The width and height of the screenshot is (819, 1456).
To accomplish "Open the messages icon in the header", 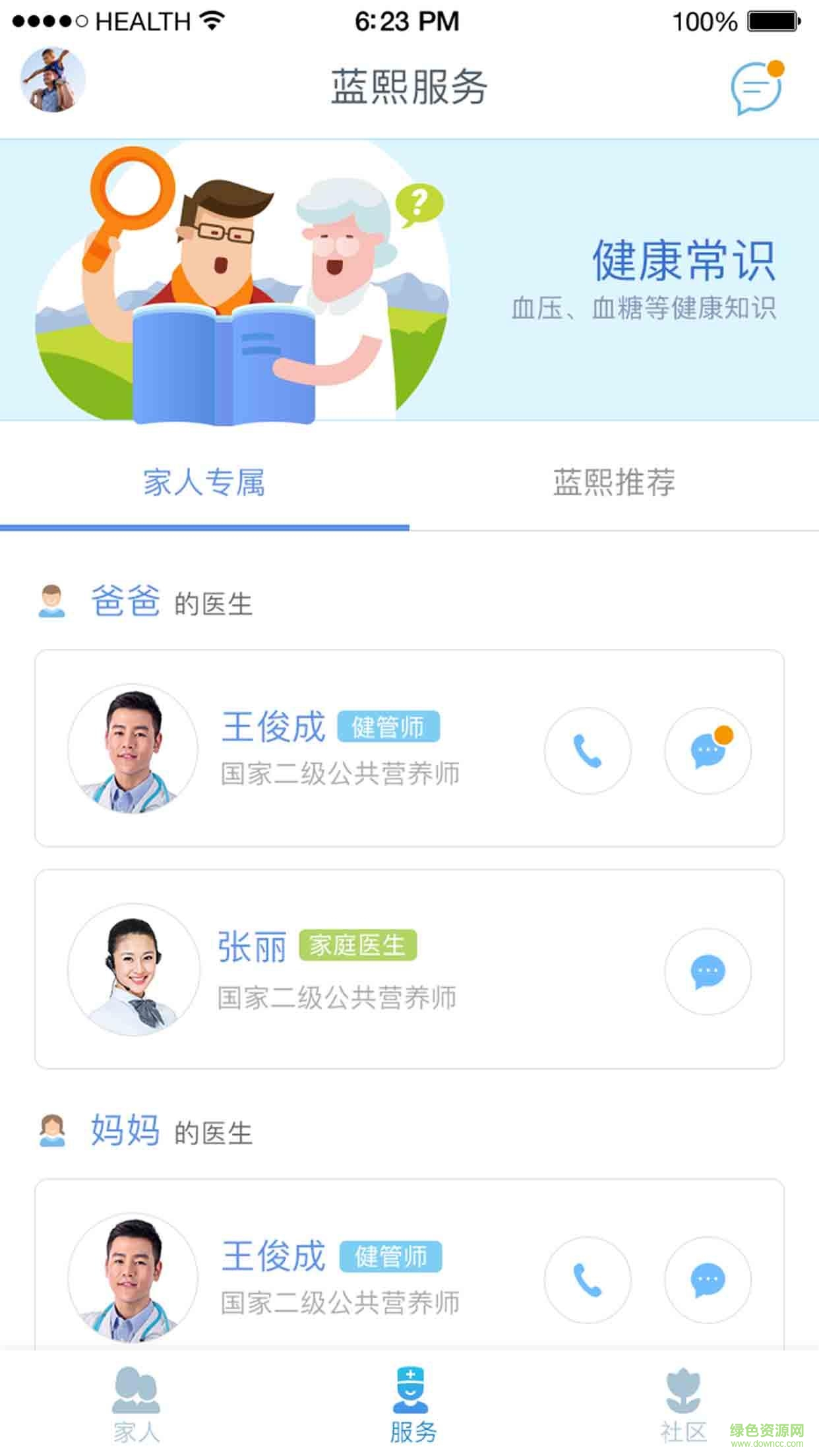I will tap(756, 88).
